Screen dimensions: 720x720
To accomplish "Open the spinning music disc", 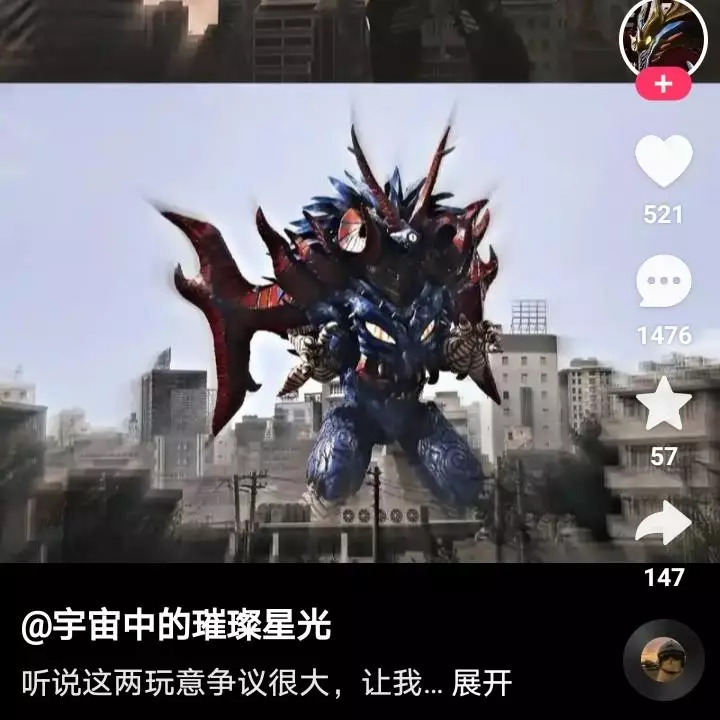I will 663,660.
